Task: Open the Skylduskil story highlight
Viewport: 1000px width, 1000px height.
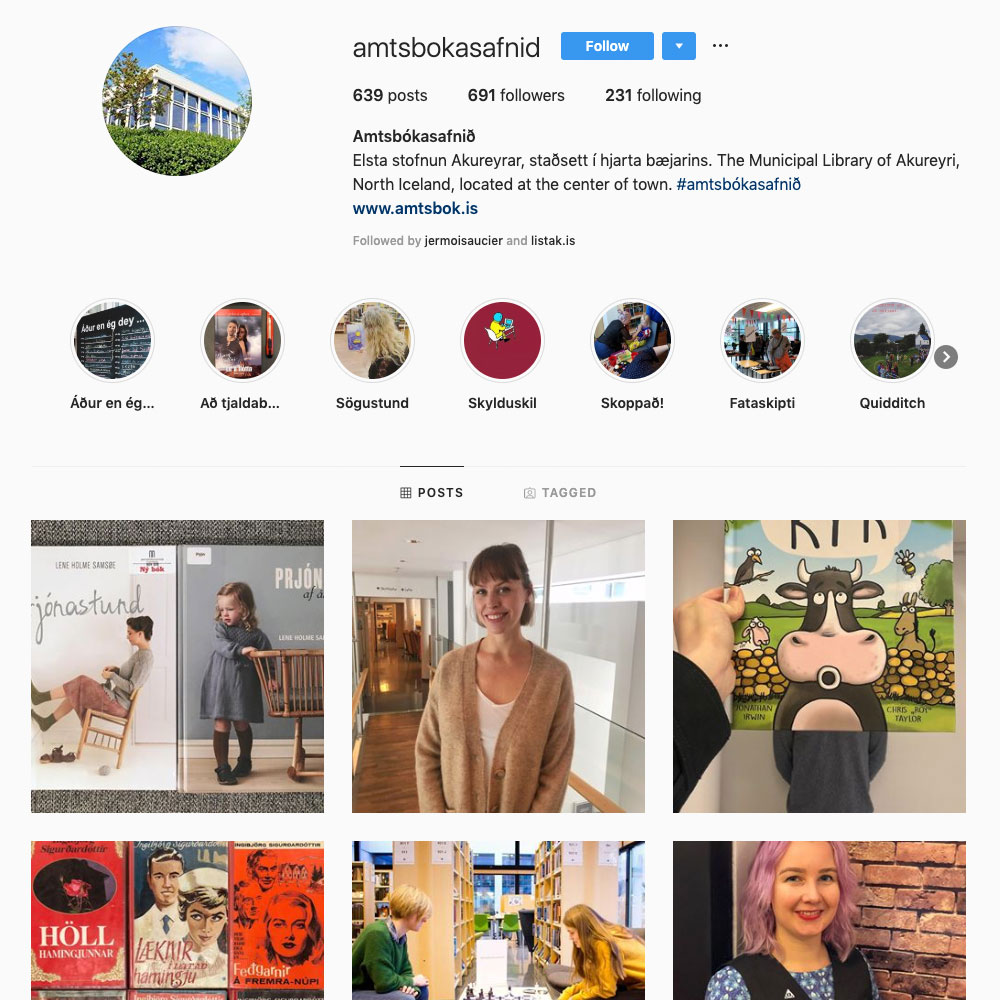Action: pos(502,341)
